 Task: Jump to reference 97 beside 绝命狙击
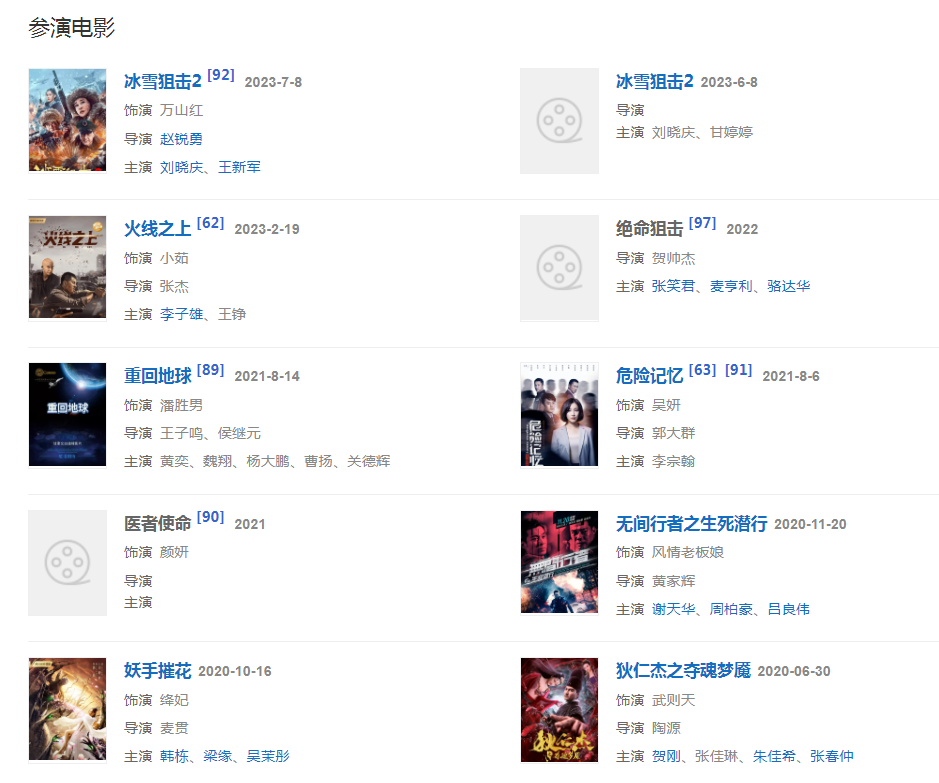702,223
